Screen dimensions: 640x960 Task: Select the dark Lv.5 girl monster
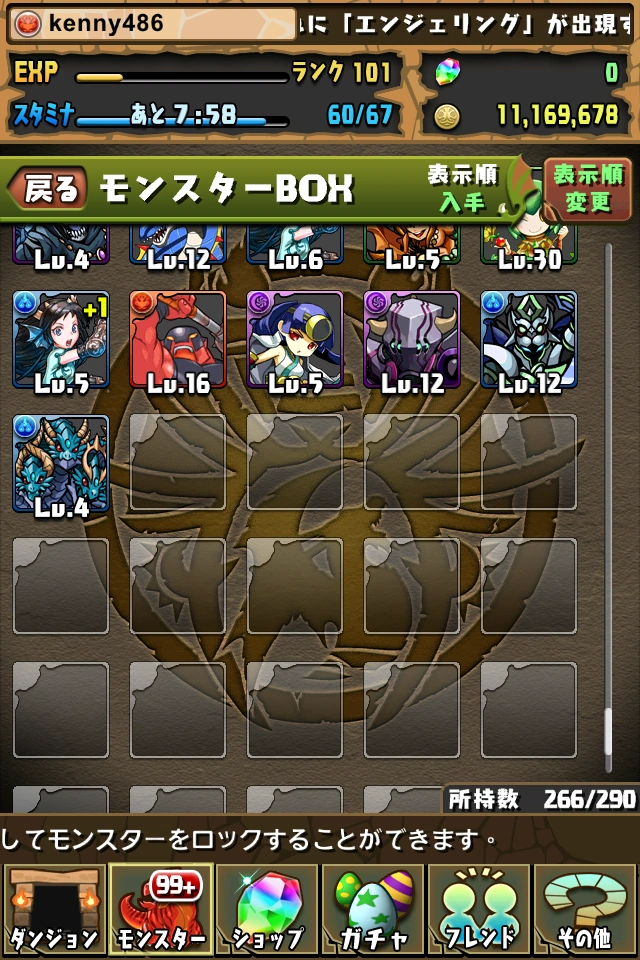(x=295, y=340)
